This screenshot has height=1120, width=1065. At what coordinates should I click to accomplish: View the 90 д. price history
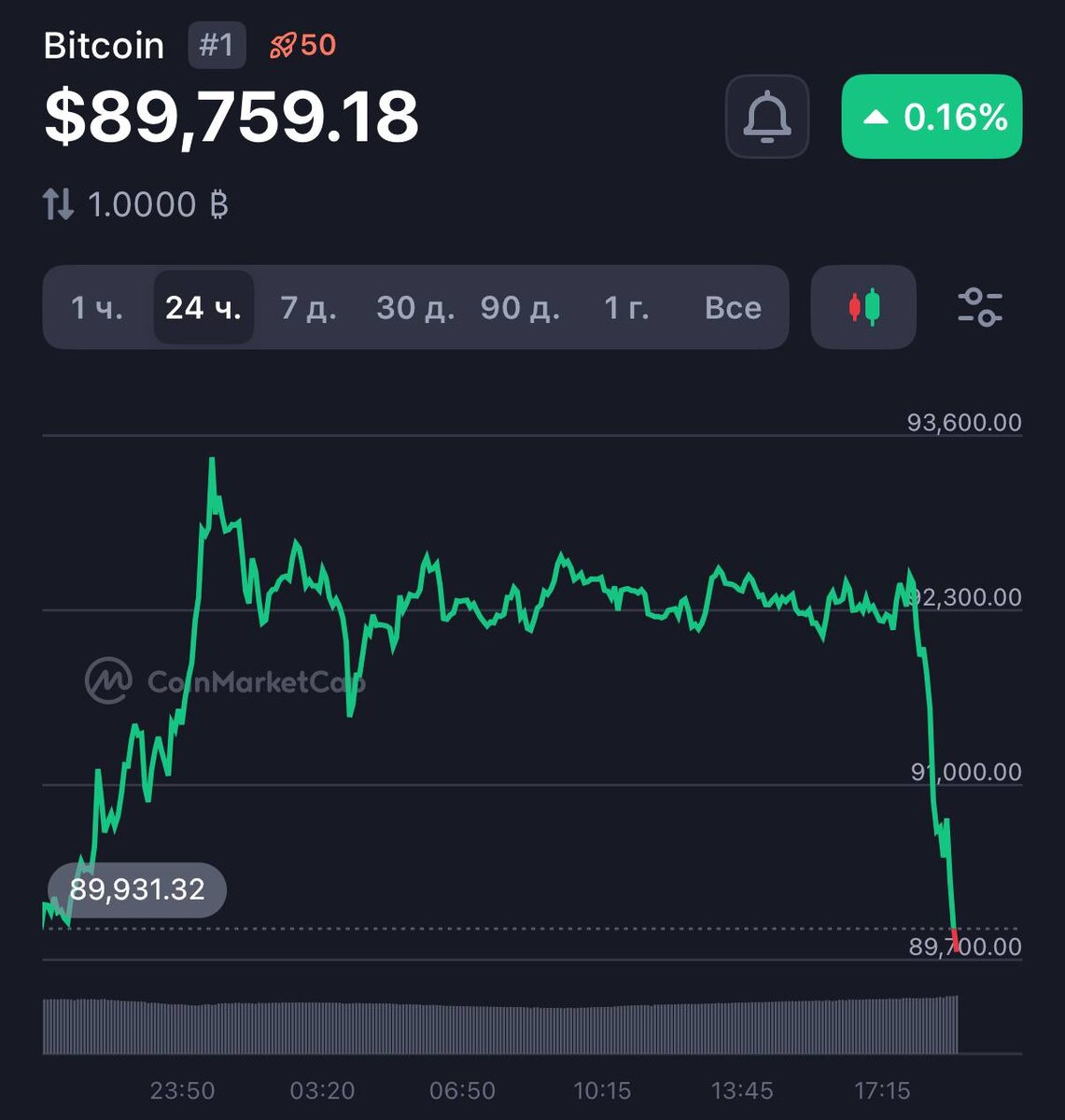520,307
